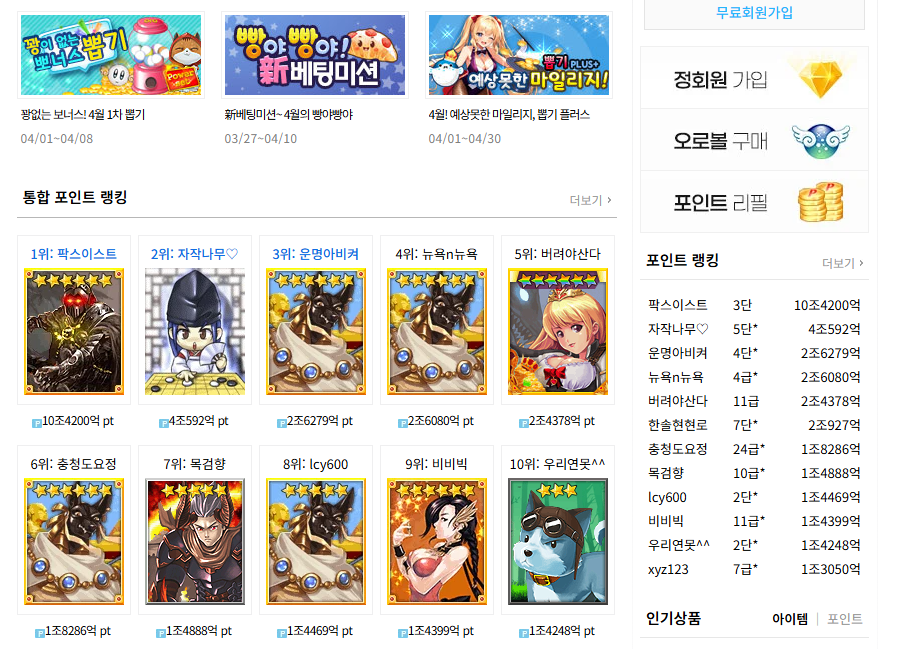The image size is (919, 649).
Task: Open the 꽝없는 보너스 4월 1차 뽑기 event
Action: 110,55
